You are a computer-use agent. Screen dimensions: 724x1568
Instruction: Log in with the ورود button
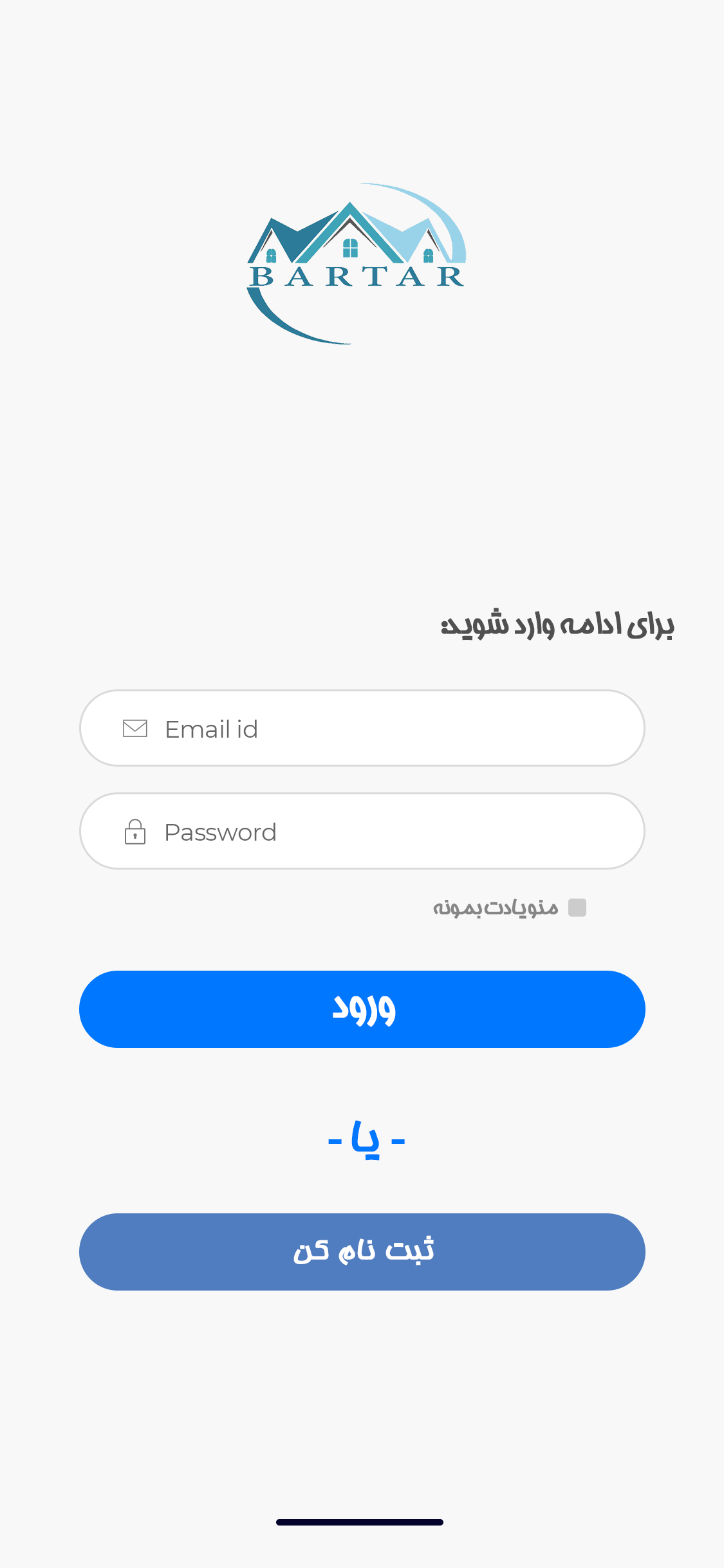(362, 1009)
